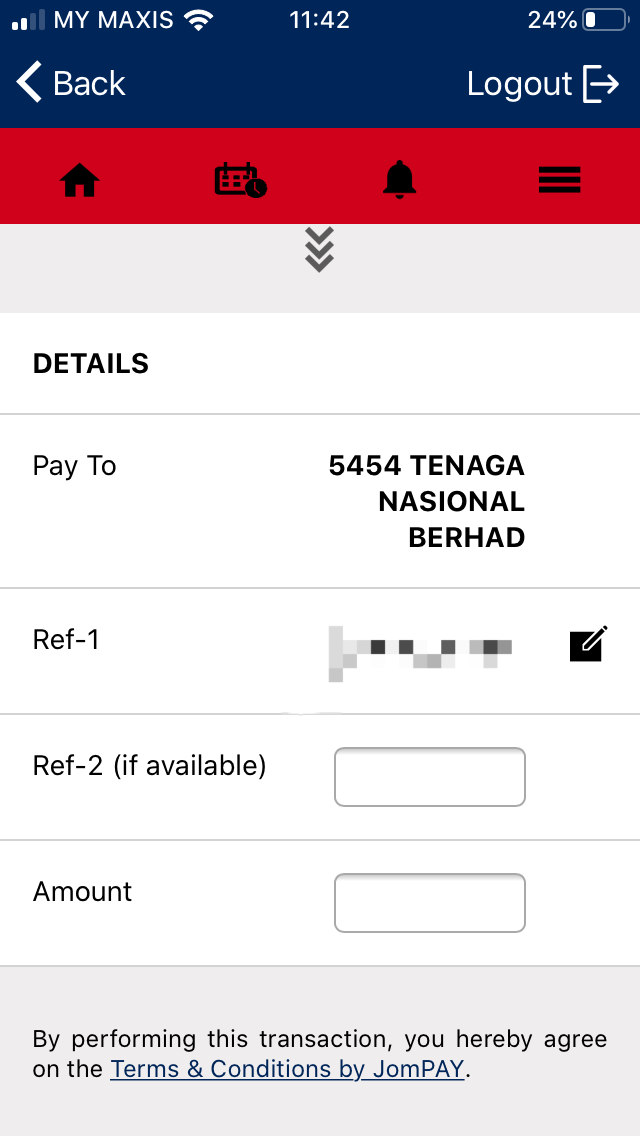Tap the Amount input field
The width and height of the screenshot is (640, 1136).
click(x=430, y=903)
